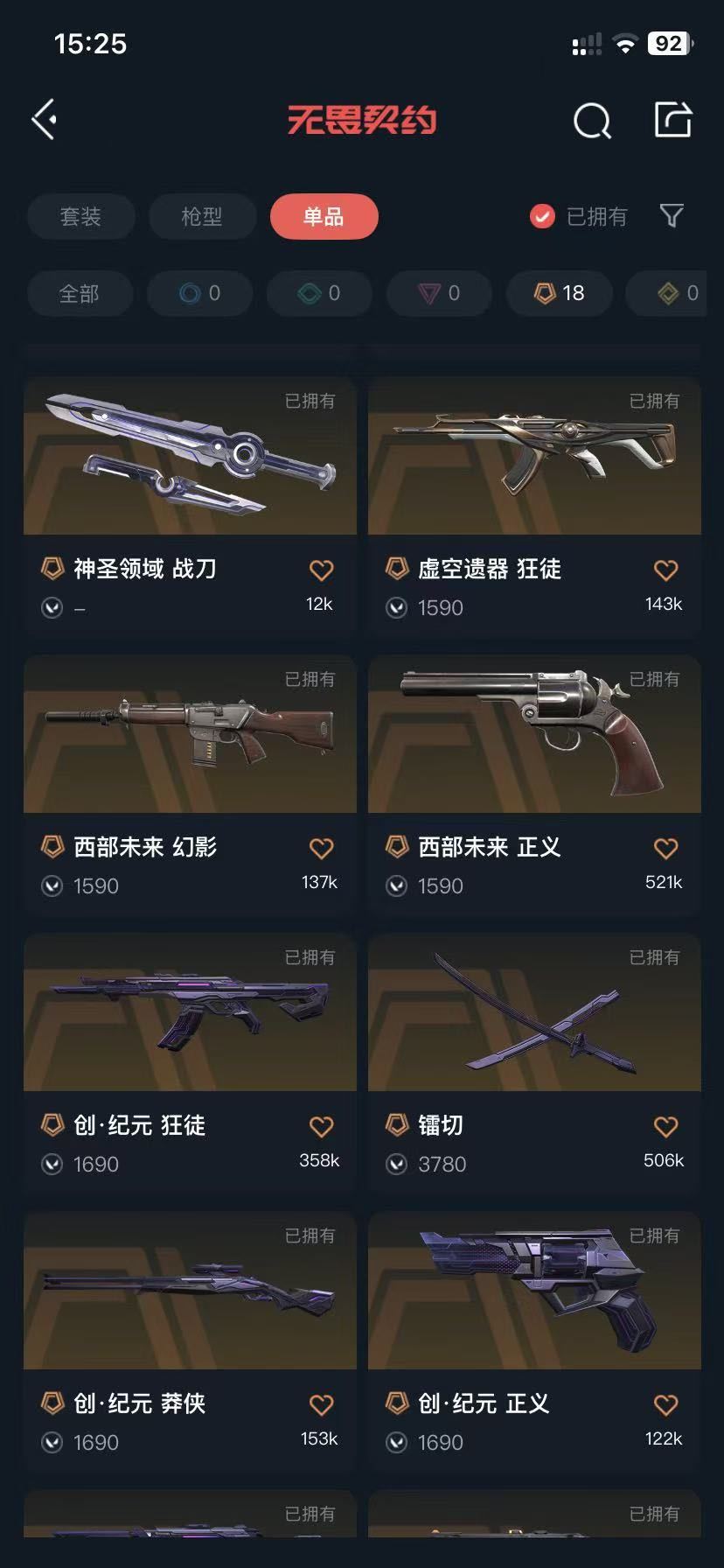The width and height of the screenshot is (724, 1568).
Task: Open the 镭切 melee skin card
Action: (x=534, y=1063)
